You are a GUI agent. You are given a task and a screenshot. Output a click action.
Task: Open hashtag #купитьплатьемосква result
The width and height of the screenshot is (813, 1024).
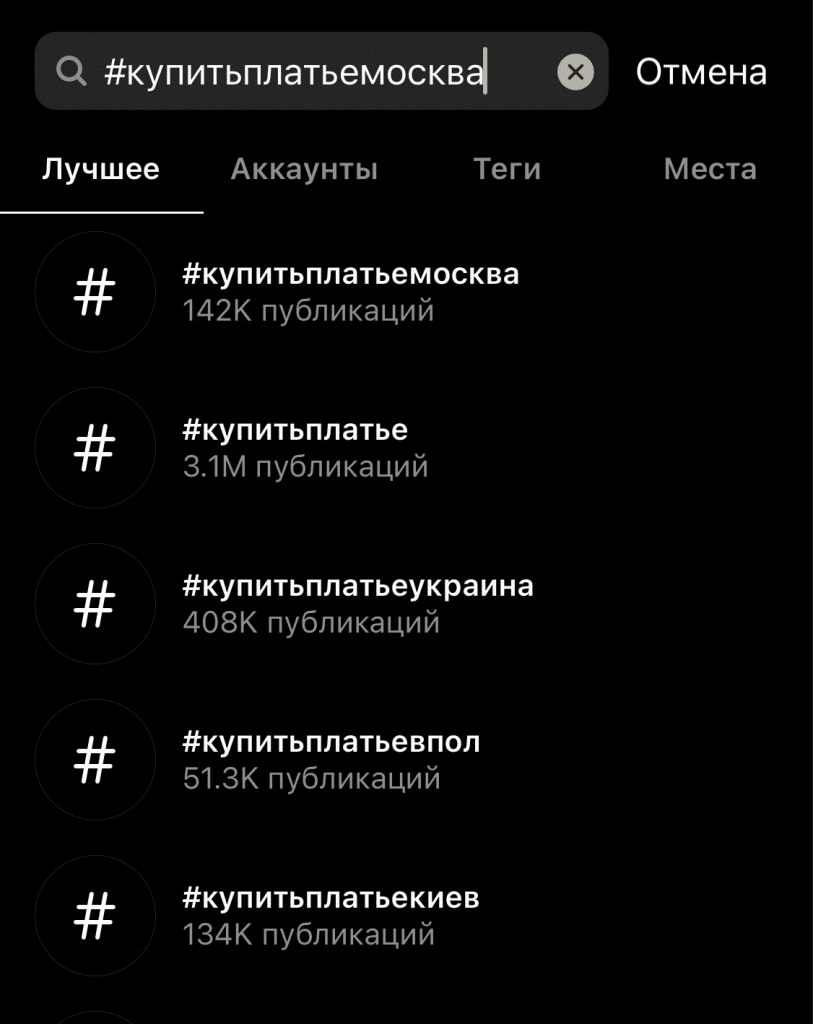(350, 291)
